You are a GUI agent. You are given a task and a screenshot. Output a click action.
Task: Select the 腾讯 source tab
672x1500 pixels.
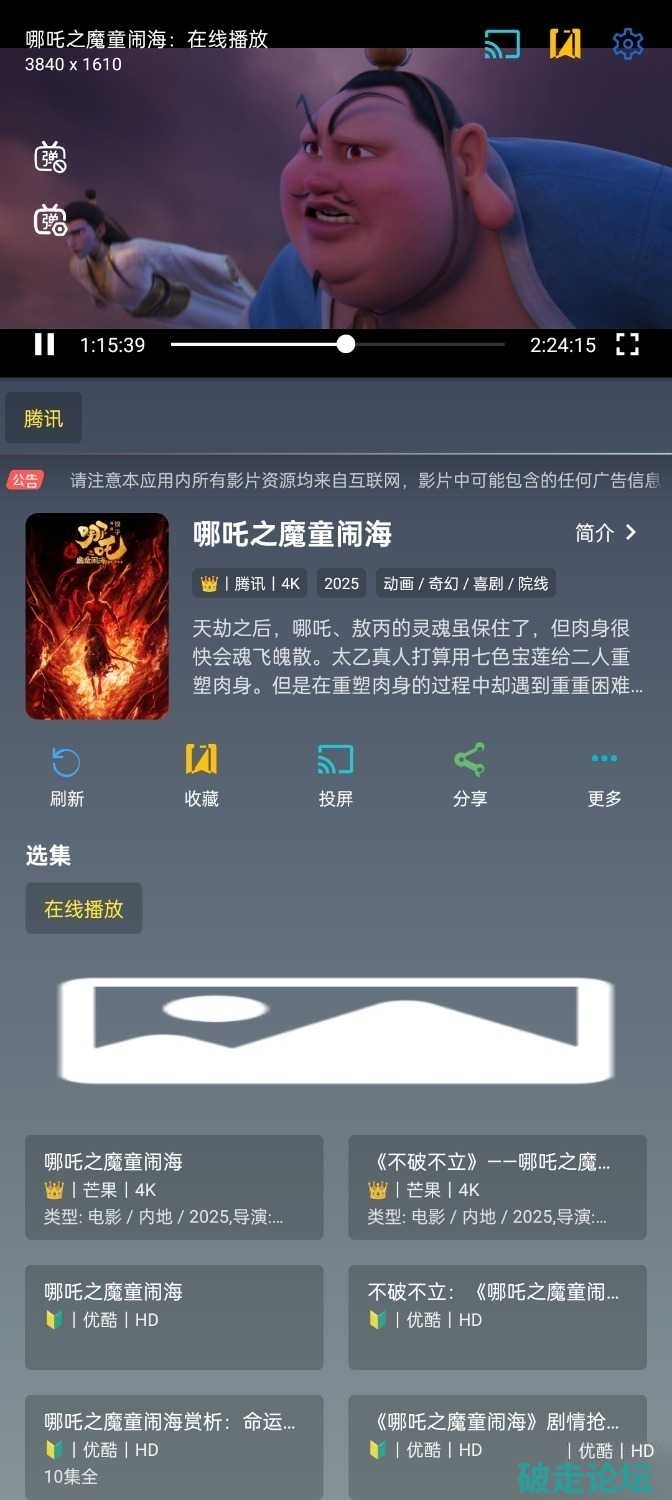tap(43, 418)
